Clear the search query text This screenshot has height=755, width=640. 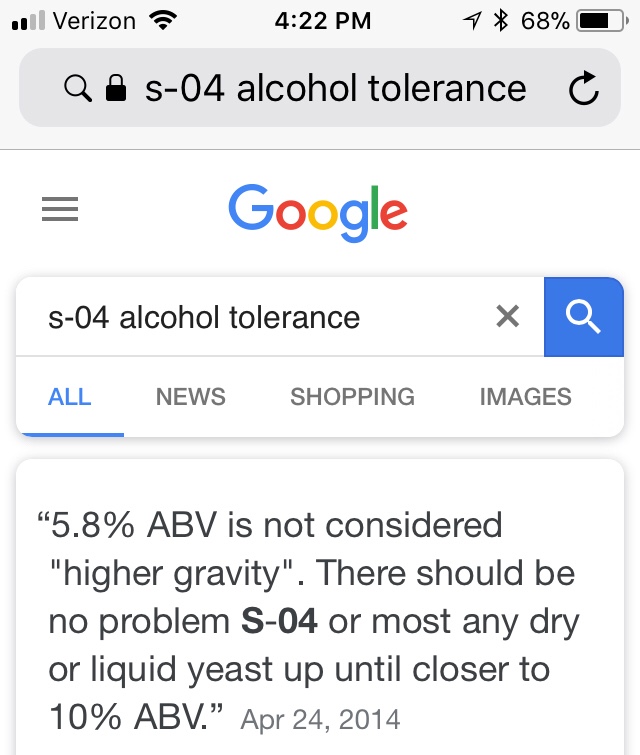click(508, 317)
